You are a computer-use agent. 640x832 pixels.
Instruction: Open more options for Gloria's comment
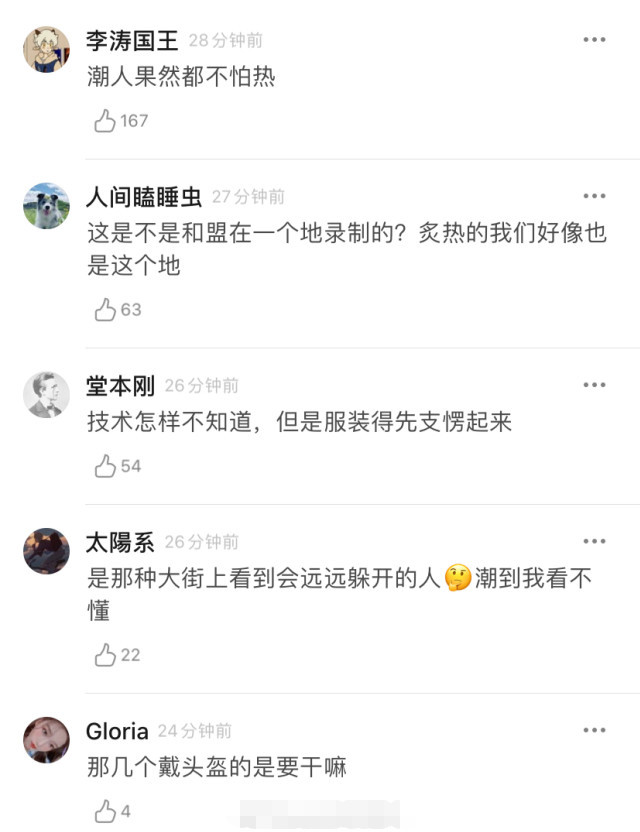pyautogui.click(x=595, y=731)
